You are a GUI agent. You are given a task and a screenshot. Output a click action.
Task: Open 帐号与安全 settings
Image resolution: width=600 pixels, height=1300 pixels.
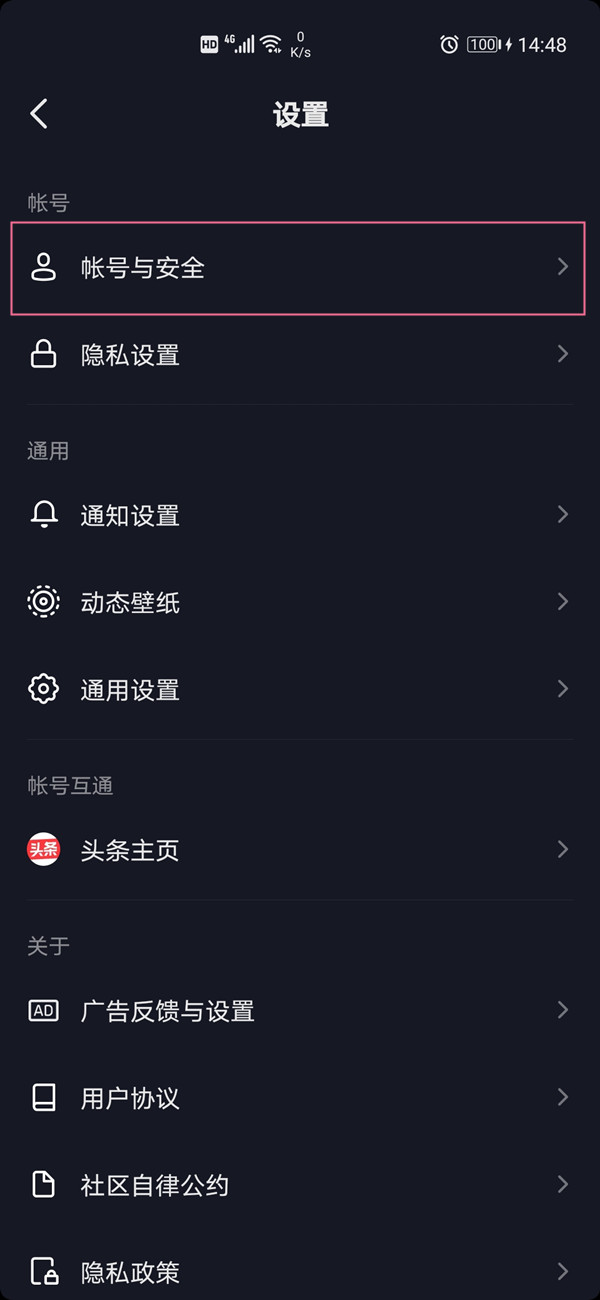(x=298, y=268)
